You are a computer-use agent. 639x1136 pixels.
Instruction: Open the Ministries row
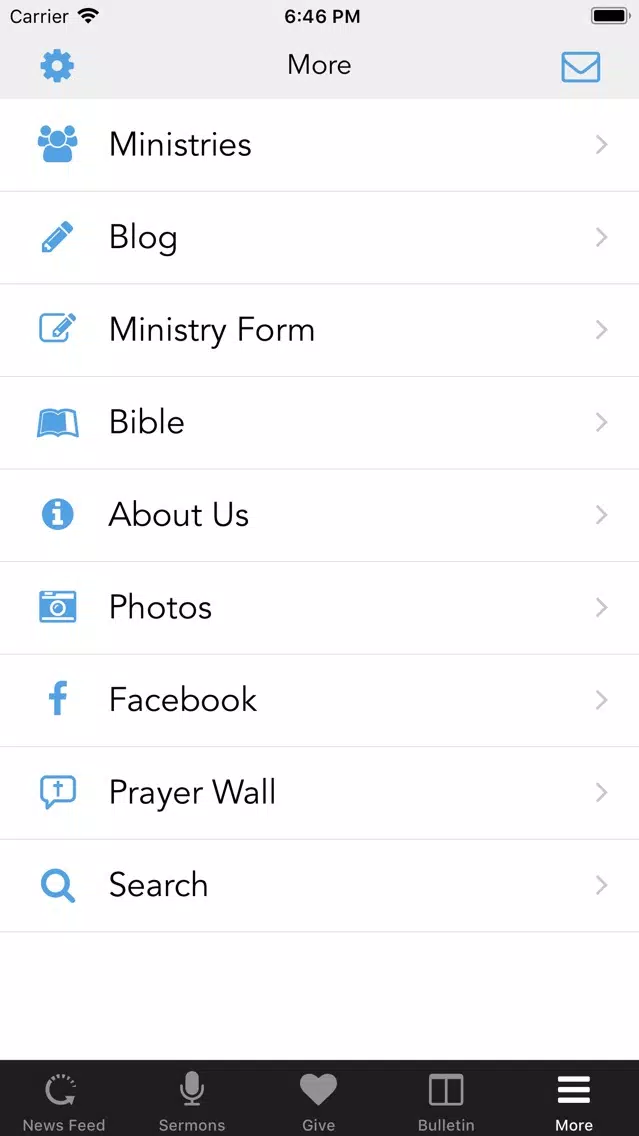320,145
